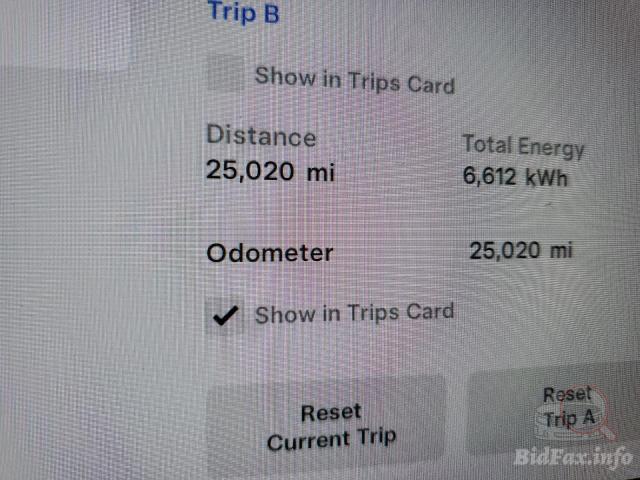The width and height of the screenshot is (640, 480).
Task: Rename the Trip B title
Action: [x=243, y=14]
